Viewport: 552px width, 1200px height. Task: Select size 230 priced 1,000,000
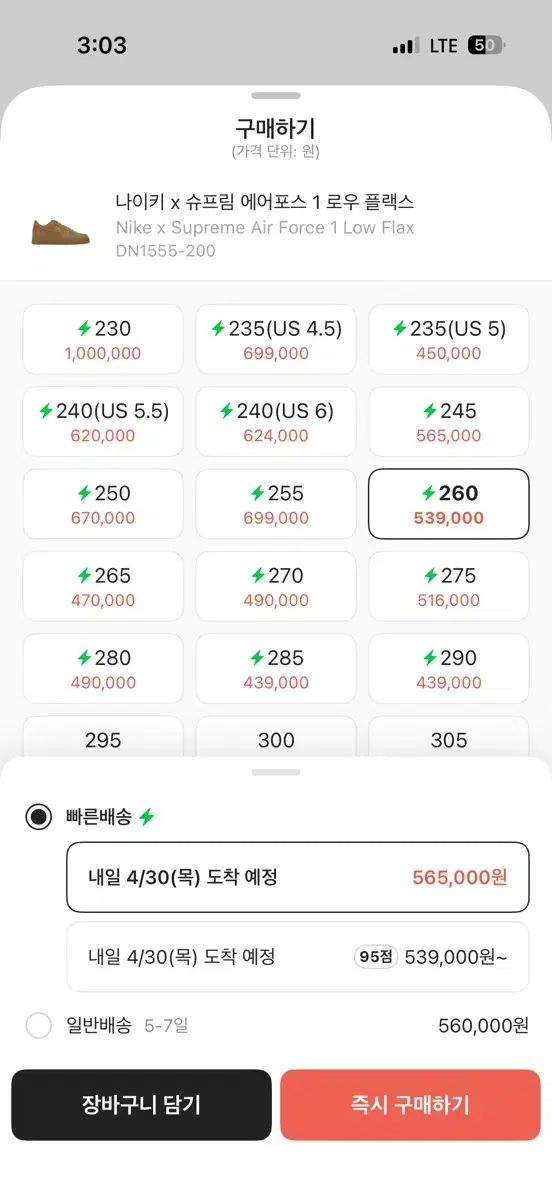[103, 340]
